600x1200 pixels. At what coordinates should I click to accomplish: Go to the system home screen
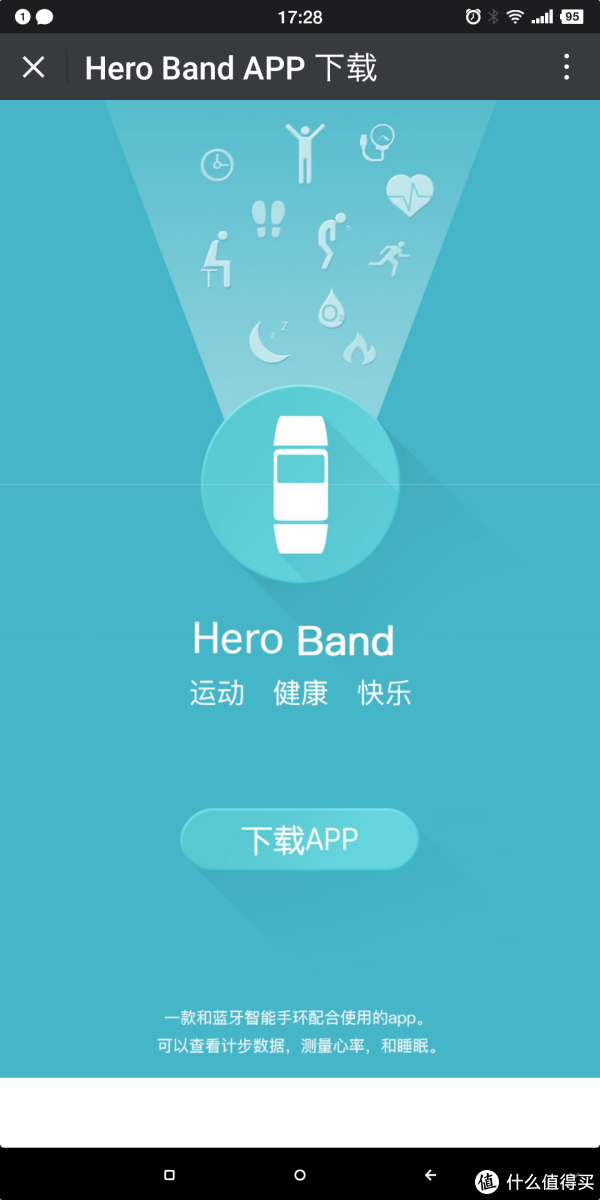pyautogui.click(x=300, y=1175)
